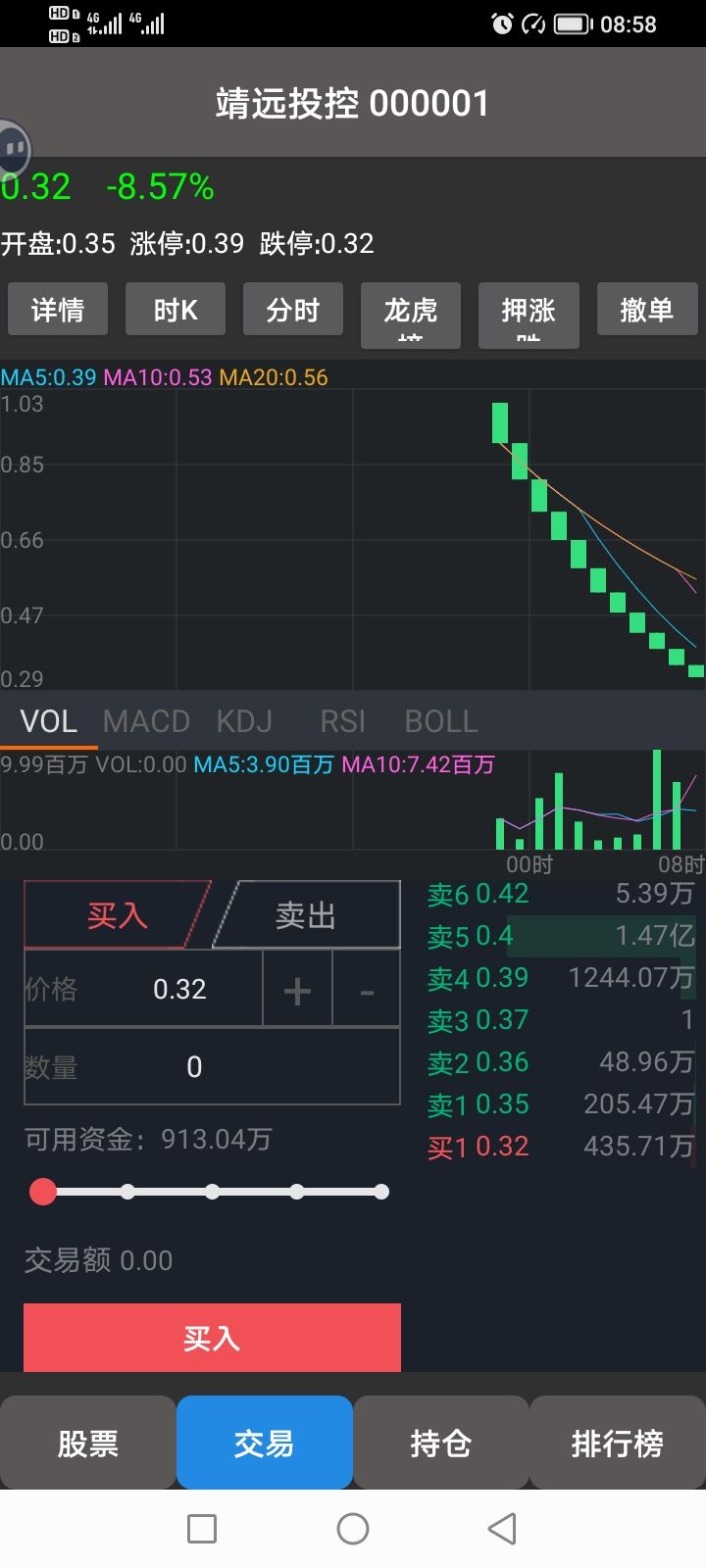The height and width of the screenshot is (1568, 706).
Task: Open the 详情 details button
Action: click(58, 311)
